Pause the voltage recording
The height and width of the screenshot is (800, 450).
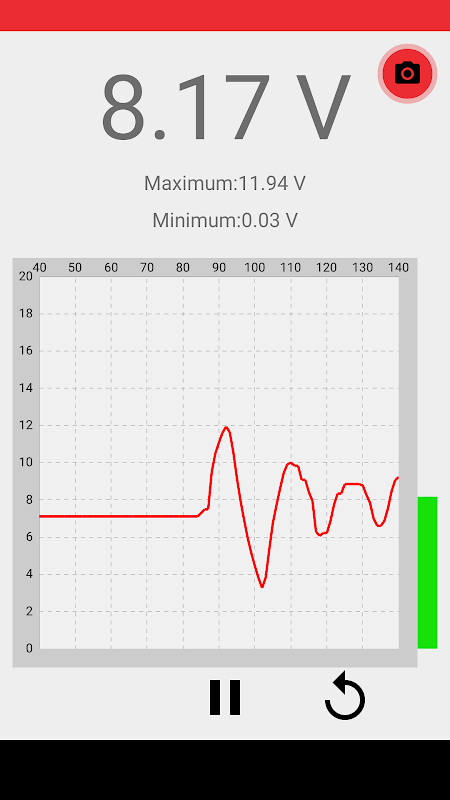[x=224, y=697]
